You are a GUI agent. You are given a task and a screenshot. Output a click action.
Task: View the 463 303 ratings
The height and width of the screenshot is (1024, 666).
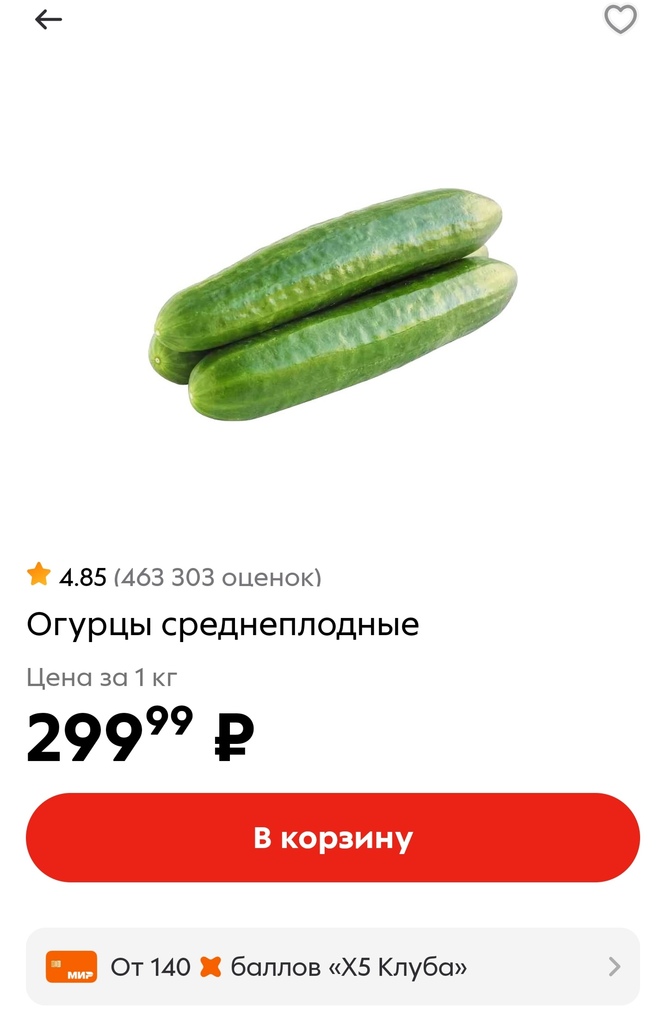click(x=217, y=577)
